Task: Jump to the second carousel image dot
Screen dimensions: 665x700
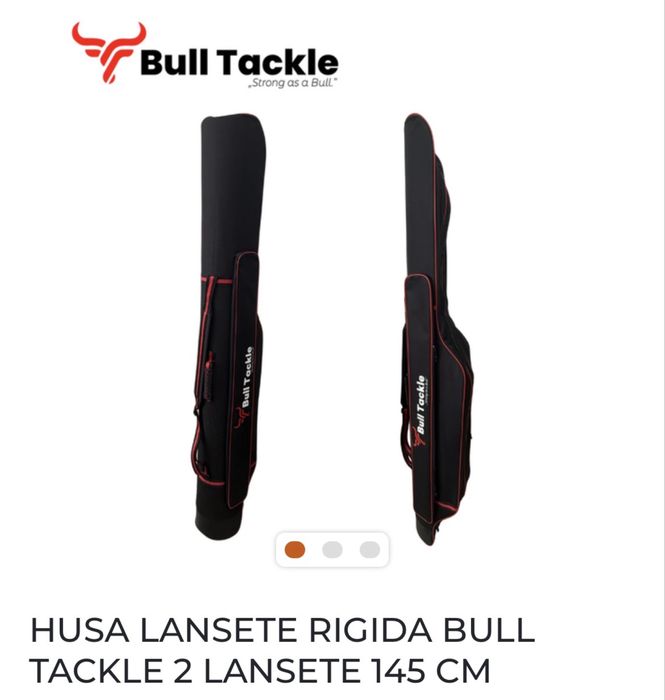Action: click(x=332, y=549)
